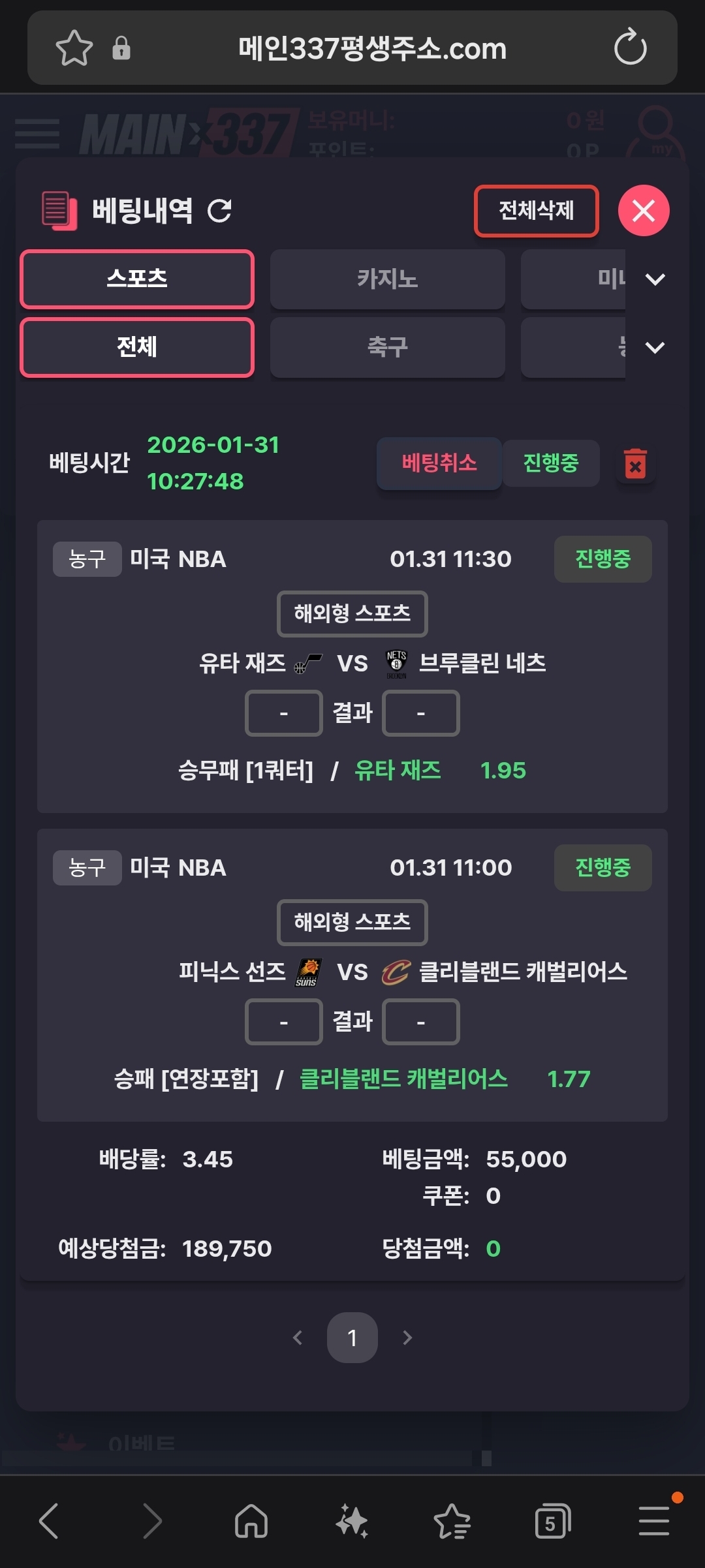705x1568 pixels.
Task: Reload the page in the address bar
Action: click(x=630, y=48)
